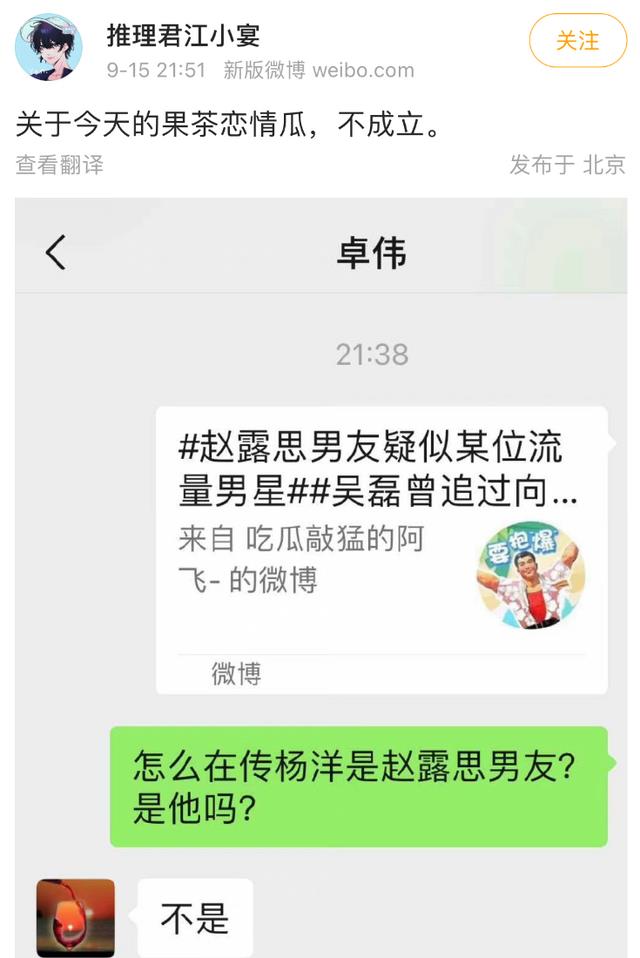
Task: Open 推理君江小宴's profile avatar
Action: pyautogui.click(x=48, y=47)
